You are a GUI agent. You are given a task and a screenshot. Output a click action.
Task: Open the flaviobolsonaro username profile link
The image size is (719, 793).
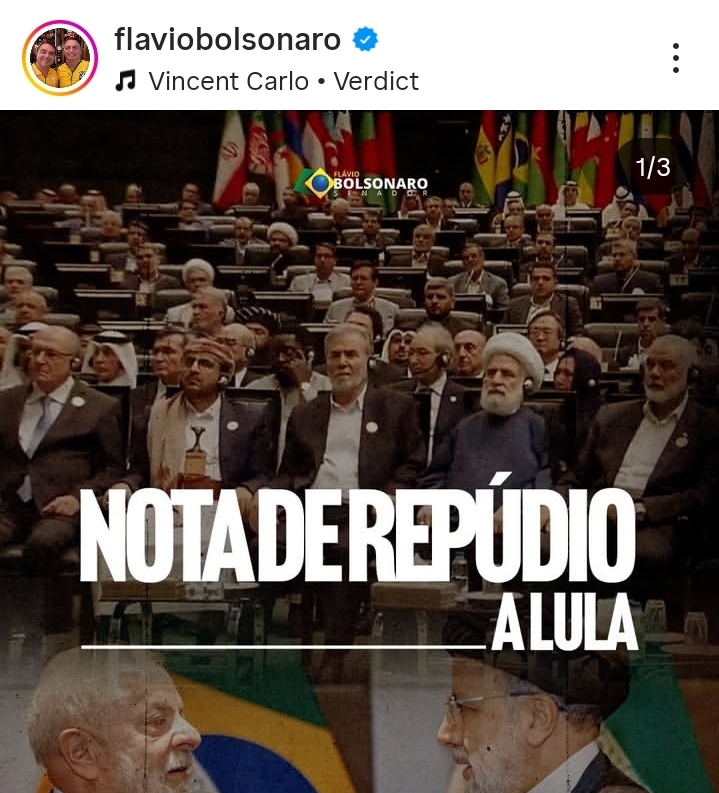[228, 39]
